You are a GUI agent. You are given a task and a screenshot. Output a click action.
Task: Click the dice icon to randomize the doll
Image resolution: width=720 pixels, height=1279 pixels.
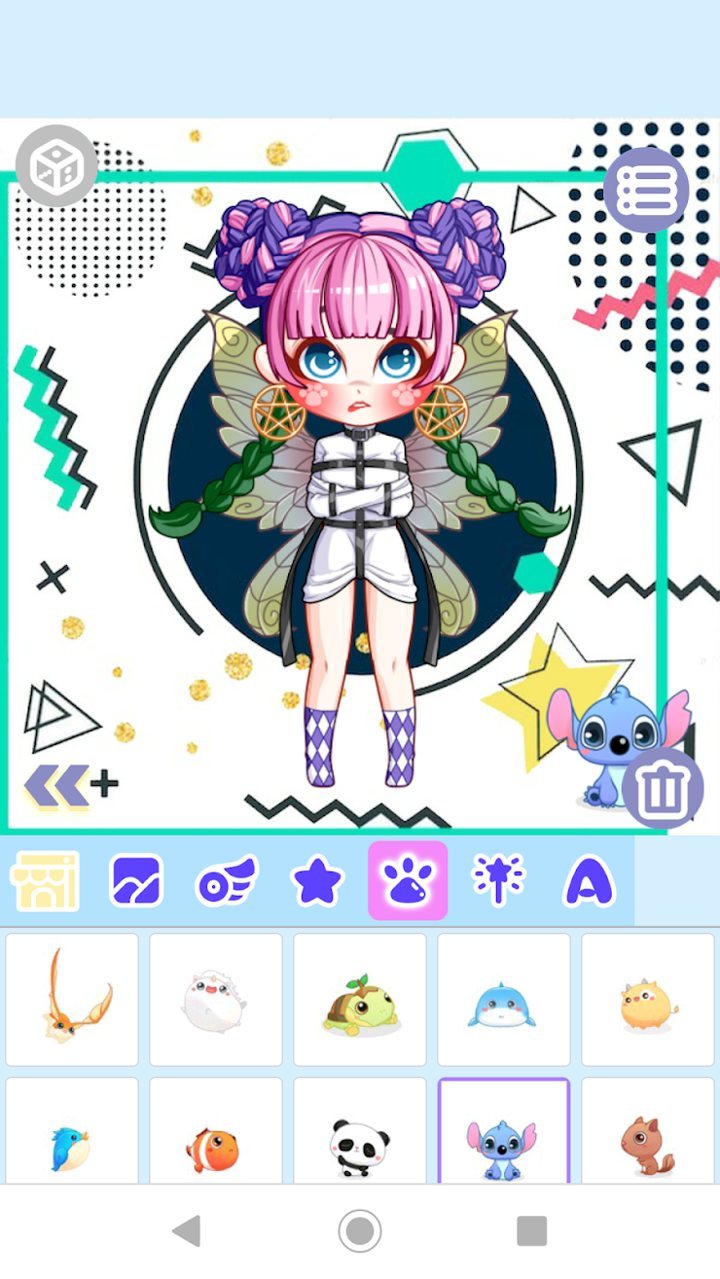(x=57, y=164)
